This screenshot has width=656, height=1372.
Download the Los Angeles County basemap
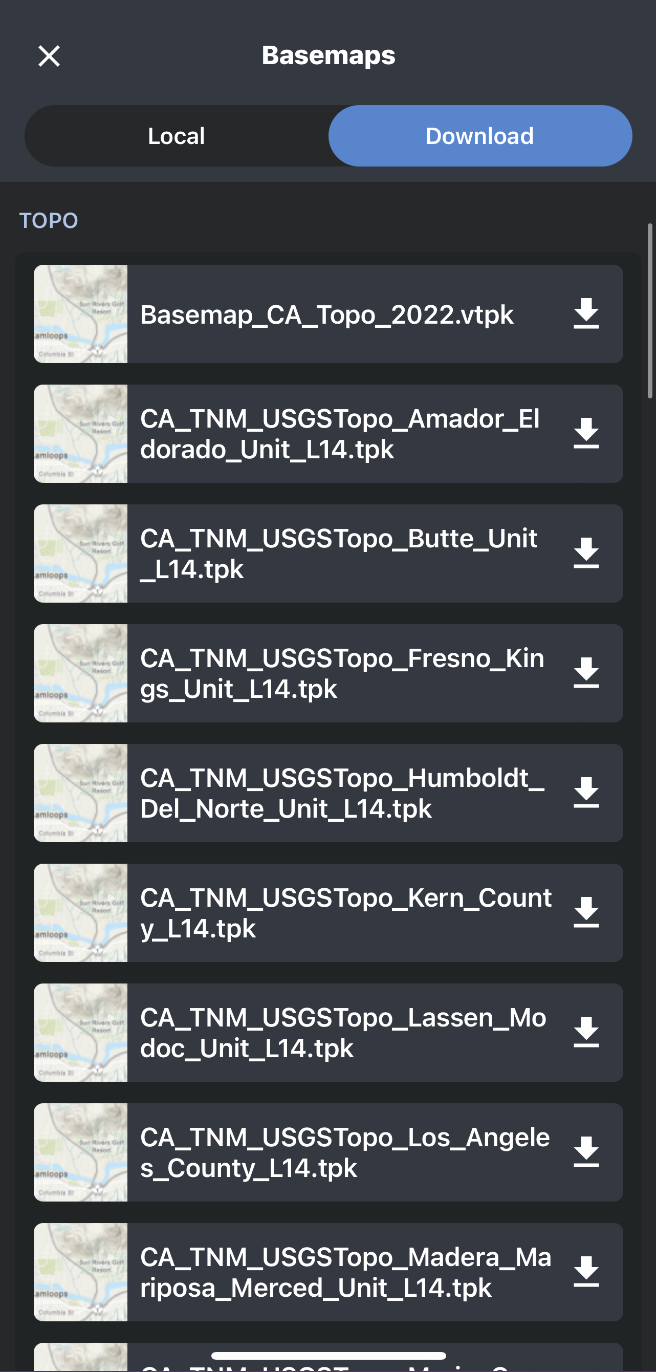[586, 1152]
